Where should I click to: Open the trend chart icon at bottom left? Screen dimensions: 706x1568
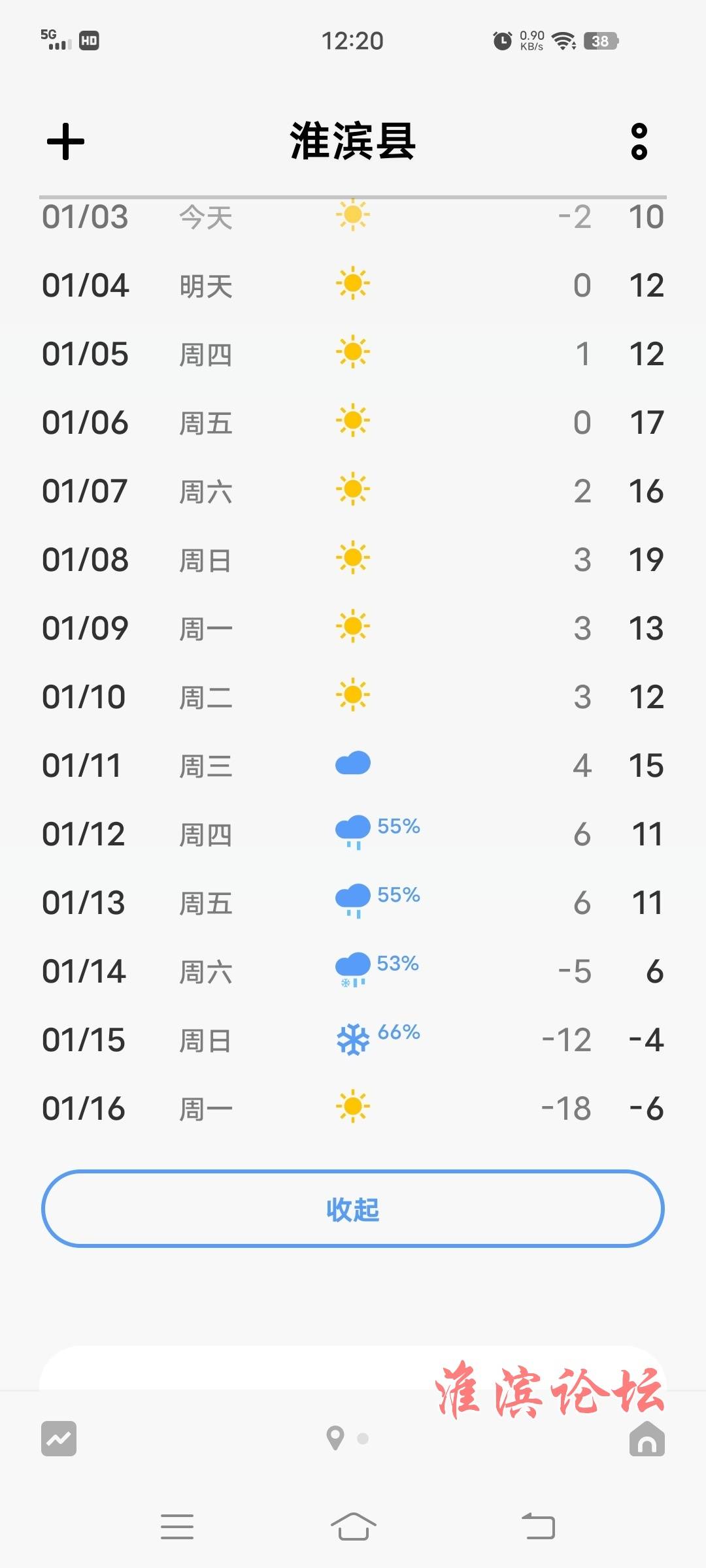pos(59,1439)
